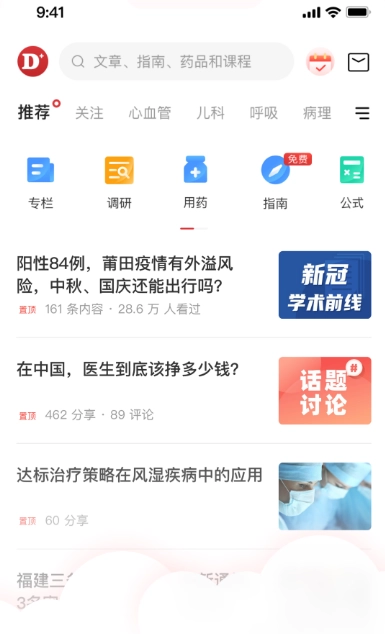This screenshot has width=385, height=634.
Task: Open the 用药 shortcut
Action: pyautogui.click(x=195, y=183)
